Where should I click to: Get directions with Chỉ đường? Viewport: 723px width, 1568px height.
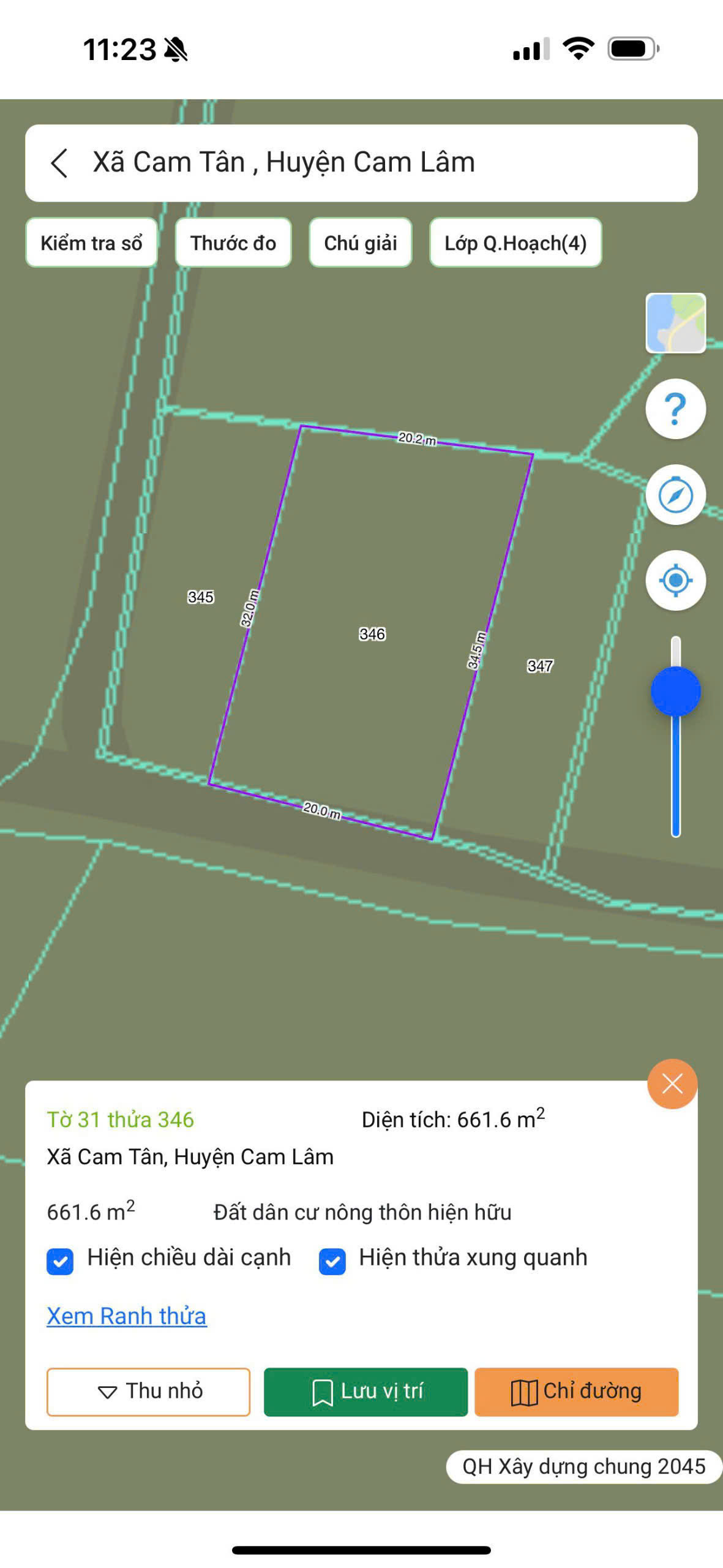pyautogui.click(x=576, y=1392)
